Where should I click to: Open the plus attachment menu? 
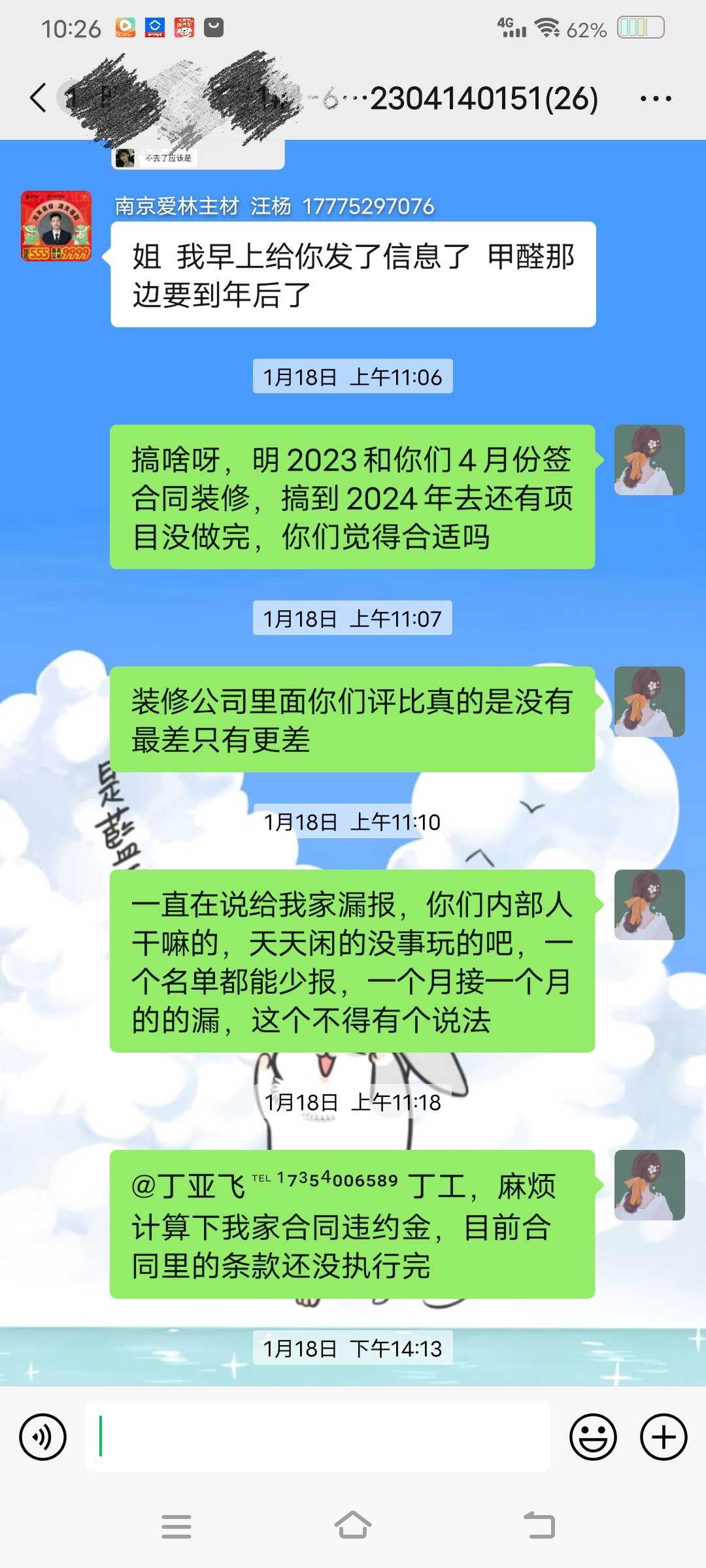click(x=664, y=1437)
